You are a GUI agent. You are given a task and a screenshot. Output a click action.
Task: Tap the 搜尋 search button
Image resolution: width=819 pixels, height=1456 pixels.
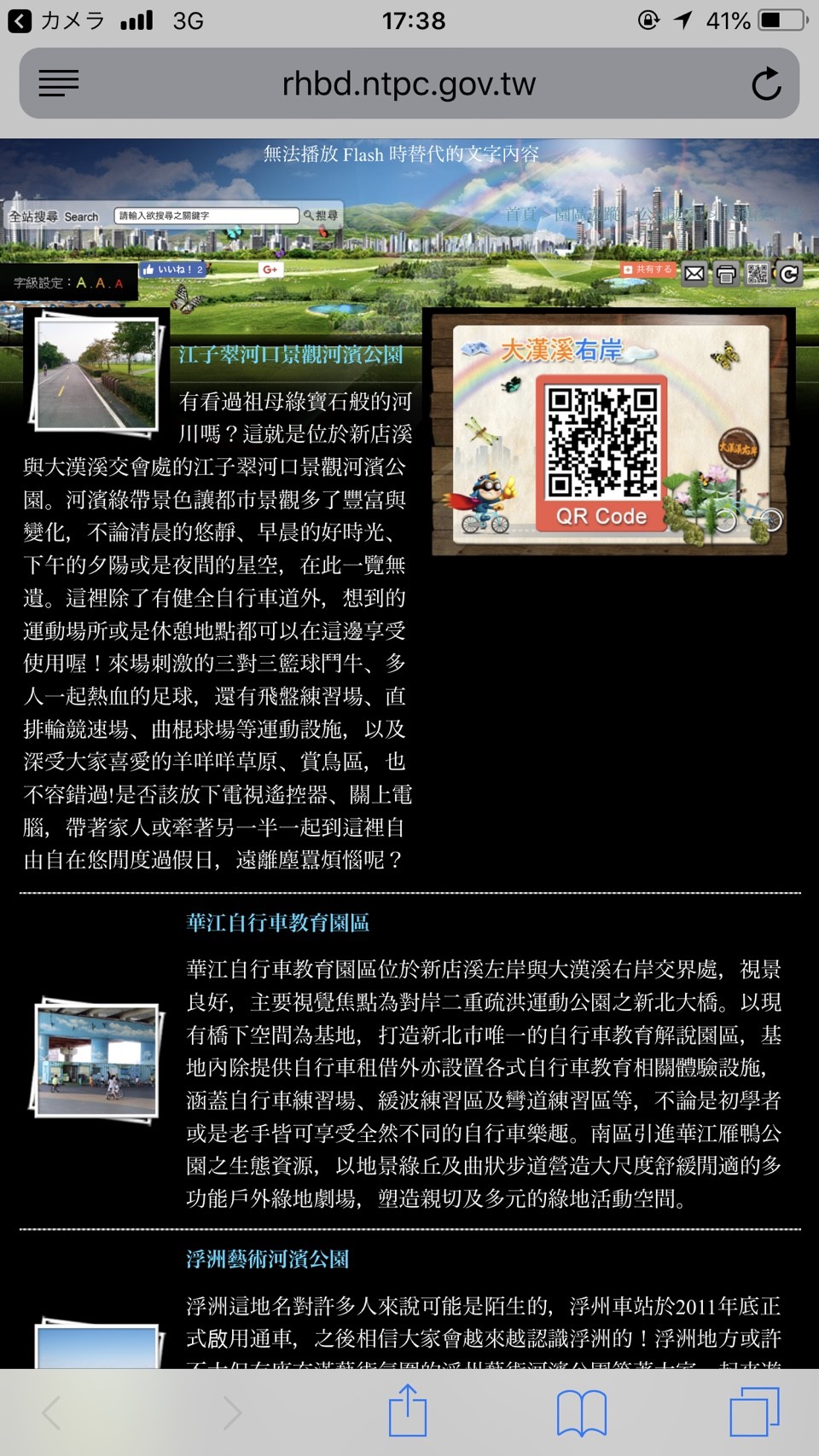click(x=321, y=216)
